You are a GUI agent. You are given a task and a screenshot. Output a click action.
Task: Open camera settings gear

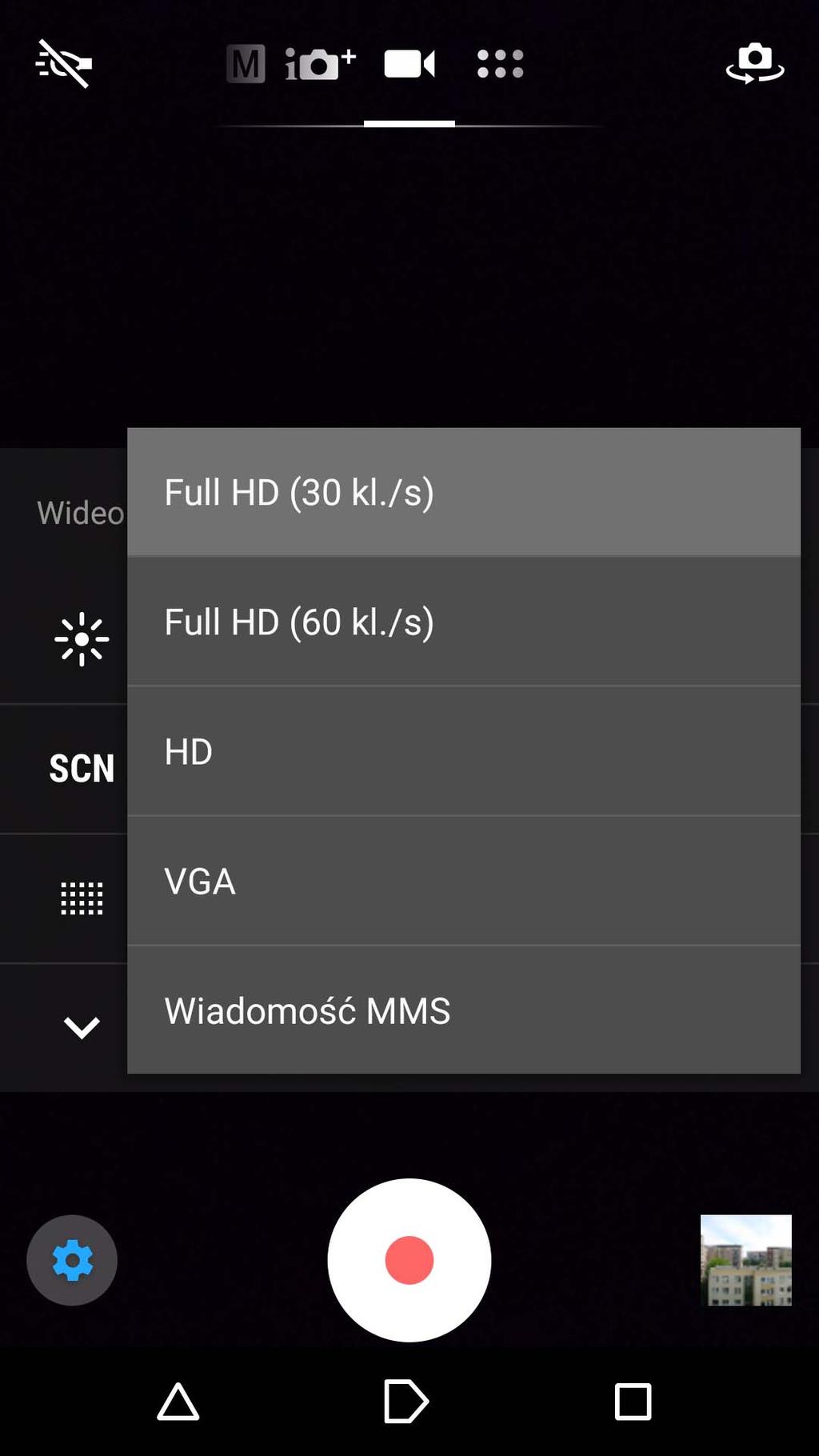click(x=72, y=1260)
